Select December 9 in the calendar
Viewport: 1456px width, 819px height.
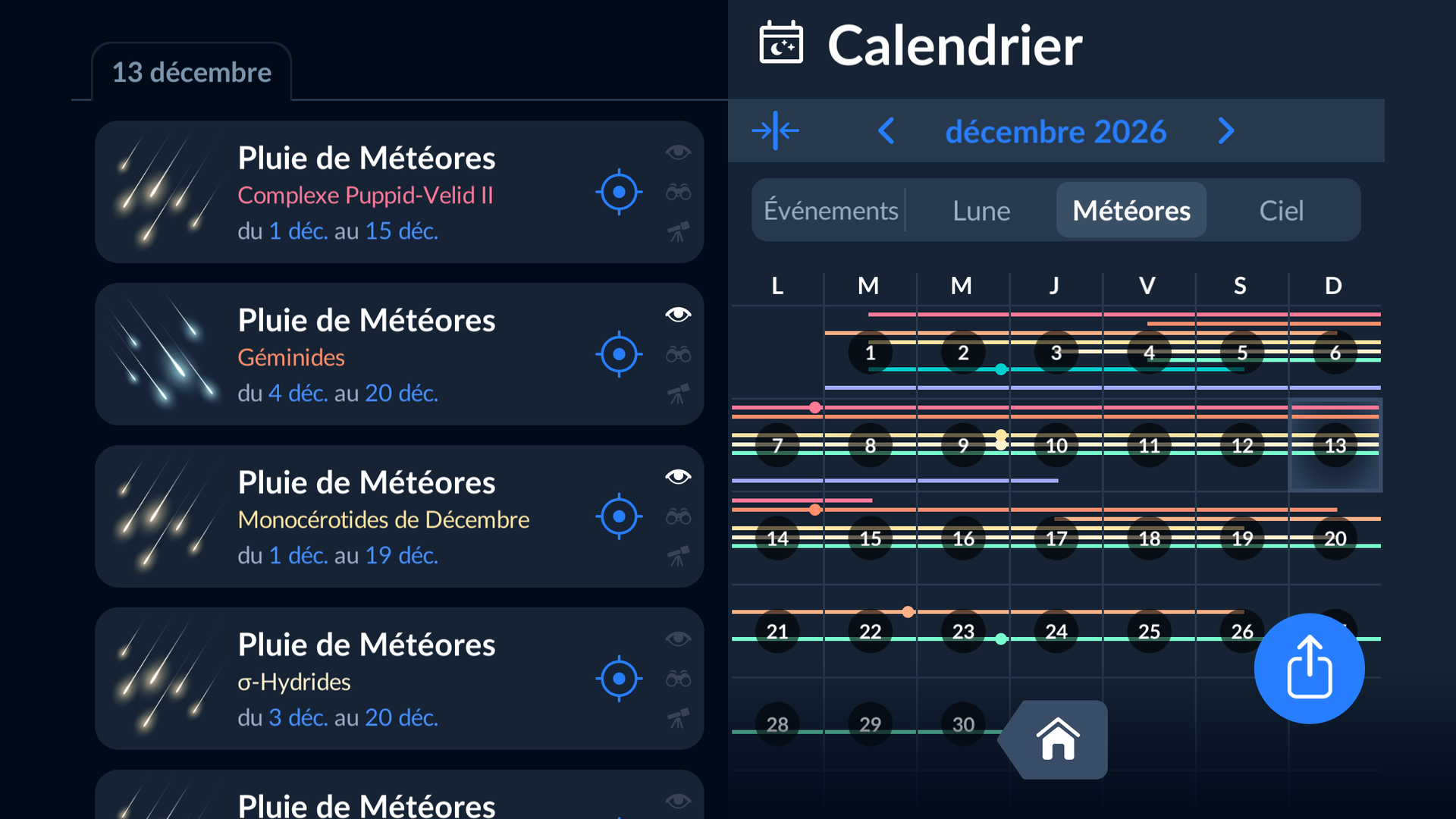click(963, 445)
